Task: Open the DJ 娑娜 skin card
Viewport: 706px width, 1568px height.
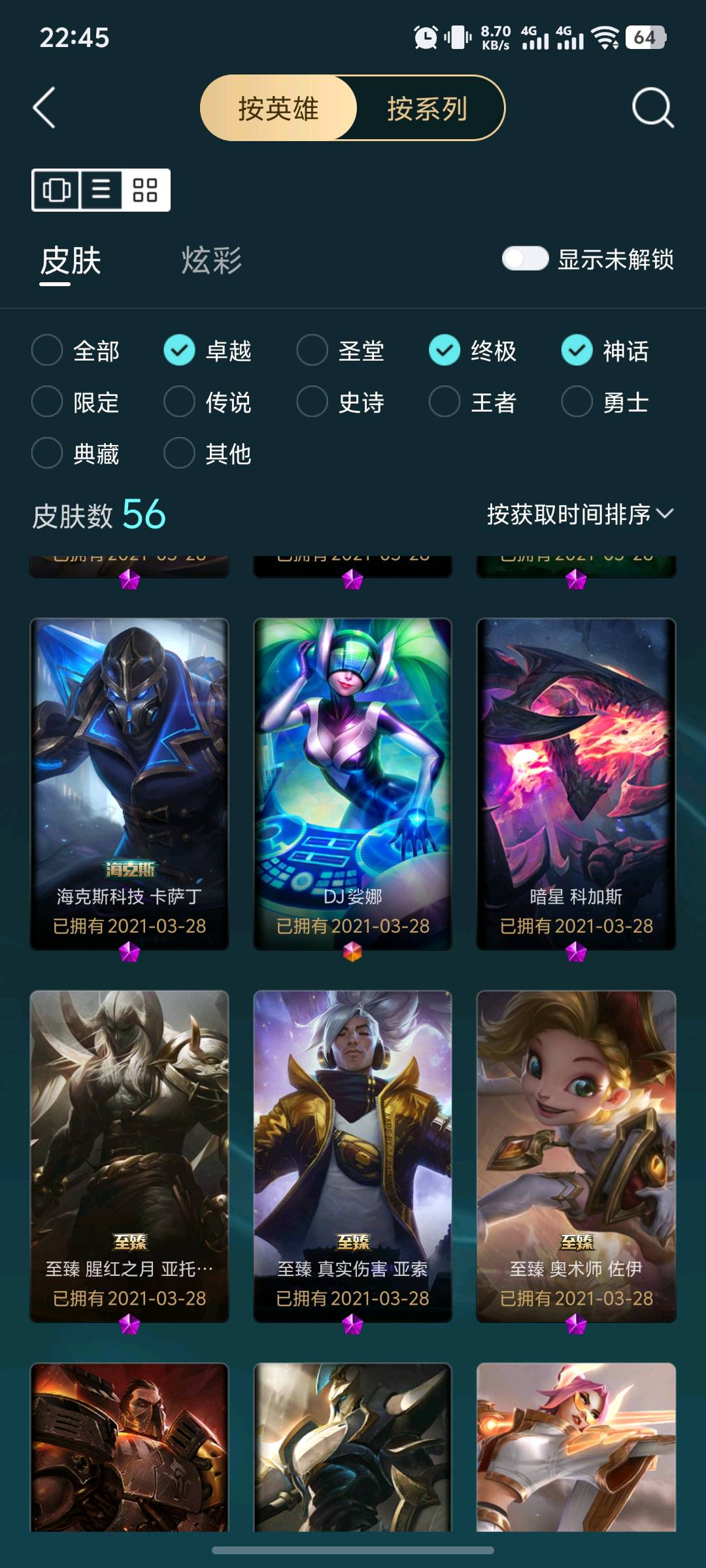Action: (x=353, y=784)
